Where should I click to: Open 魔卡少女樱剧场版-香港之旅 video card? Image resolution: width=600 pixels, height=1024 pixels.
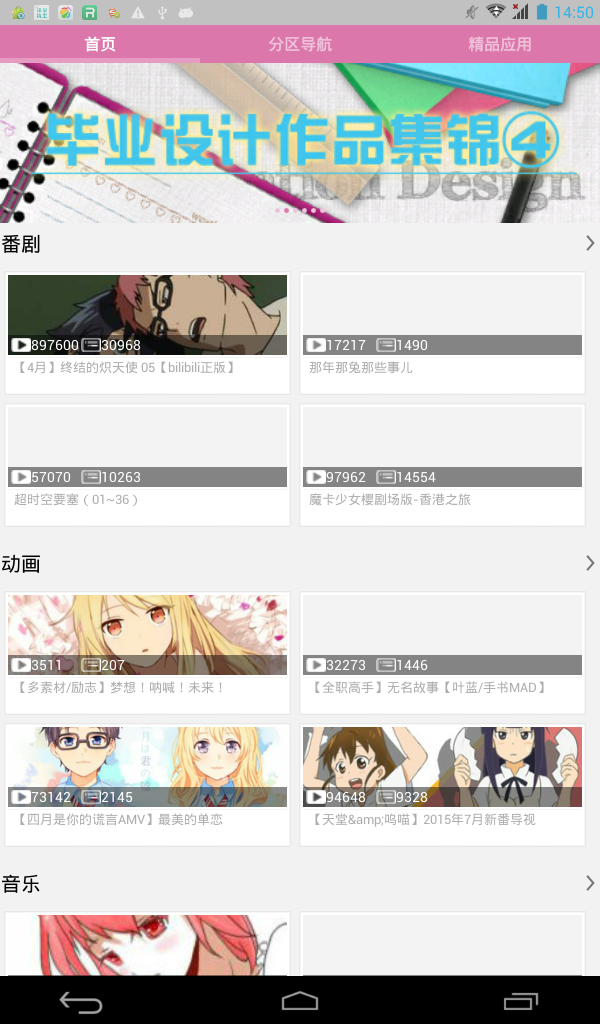click(x=443, y=464)
